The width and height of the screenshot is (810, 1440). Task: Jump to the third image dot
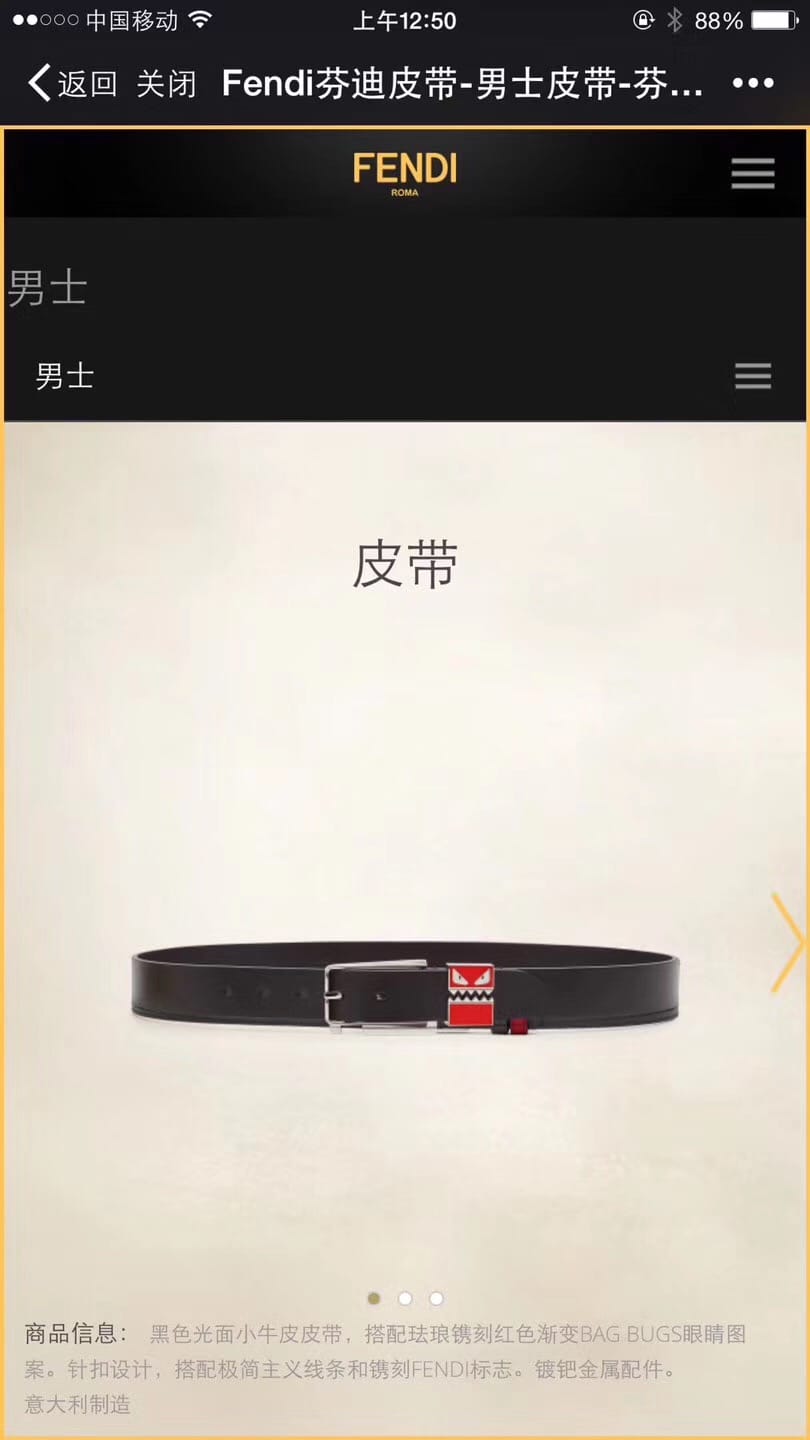436,1298
